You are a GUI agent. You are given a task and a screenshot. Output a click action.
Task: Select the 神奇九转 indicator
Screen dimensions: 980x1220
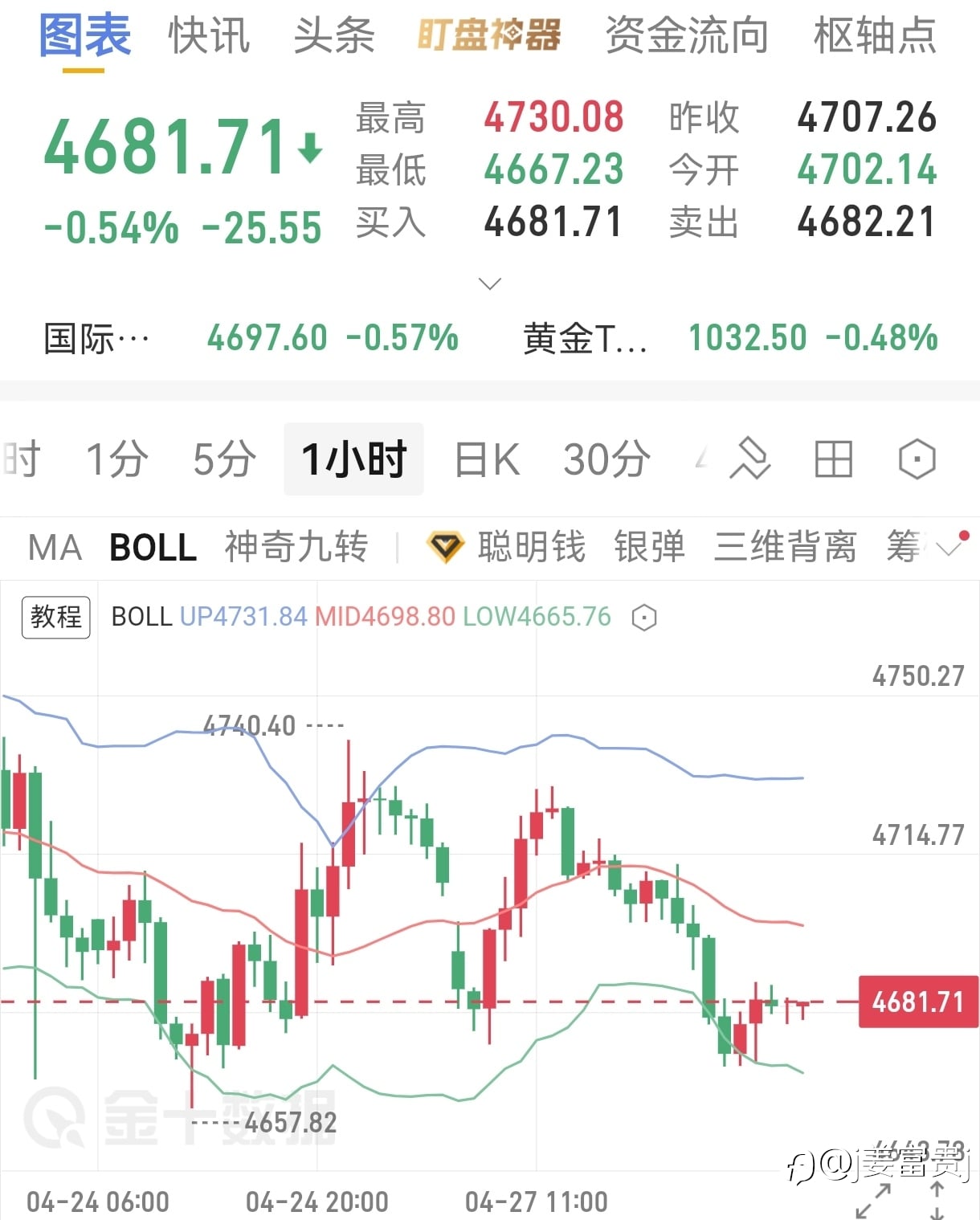click(296, 547)
